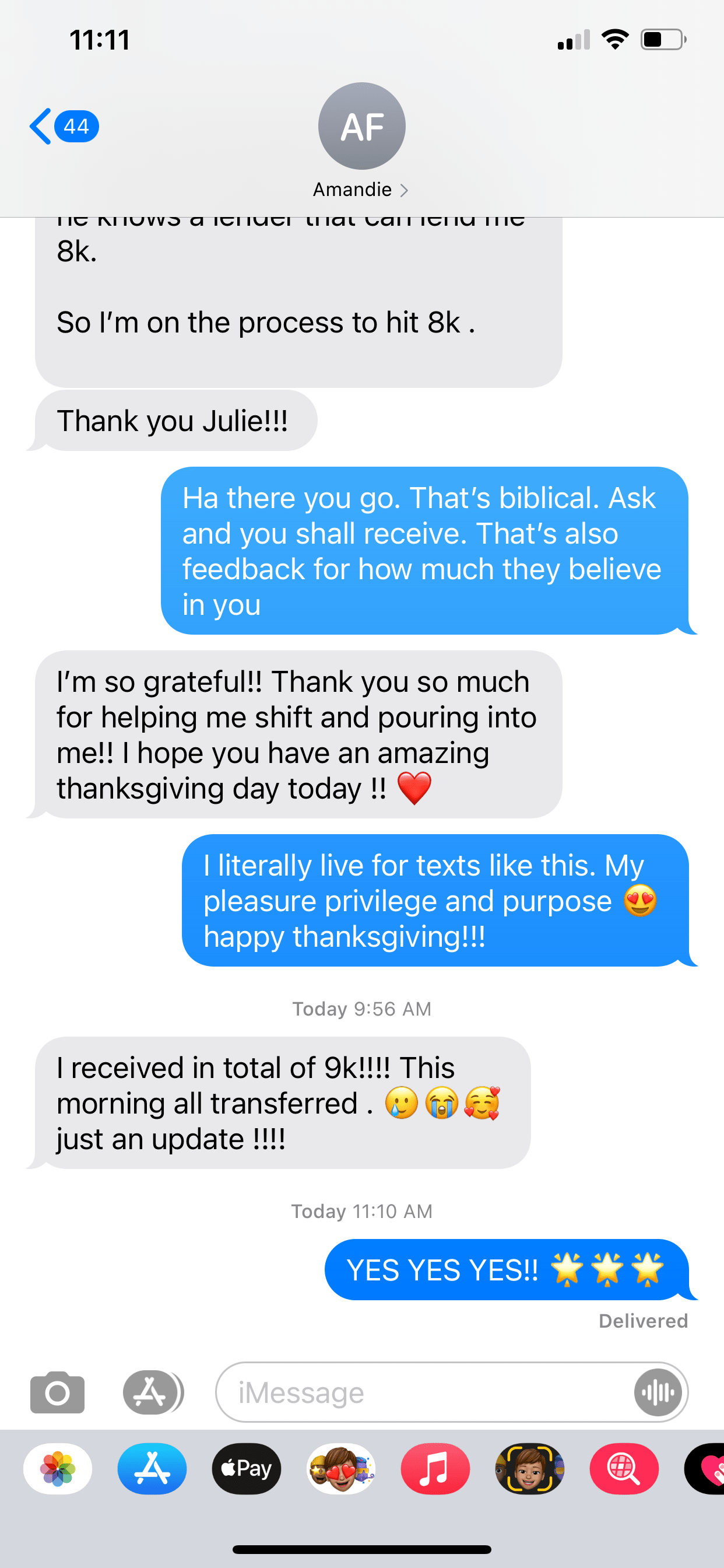Open the Photos iMessage app

point(58,1469)
